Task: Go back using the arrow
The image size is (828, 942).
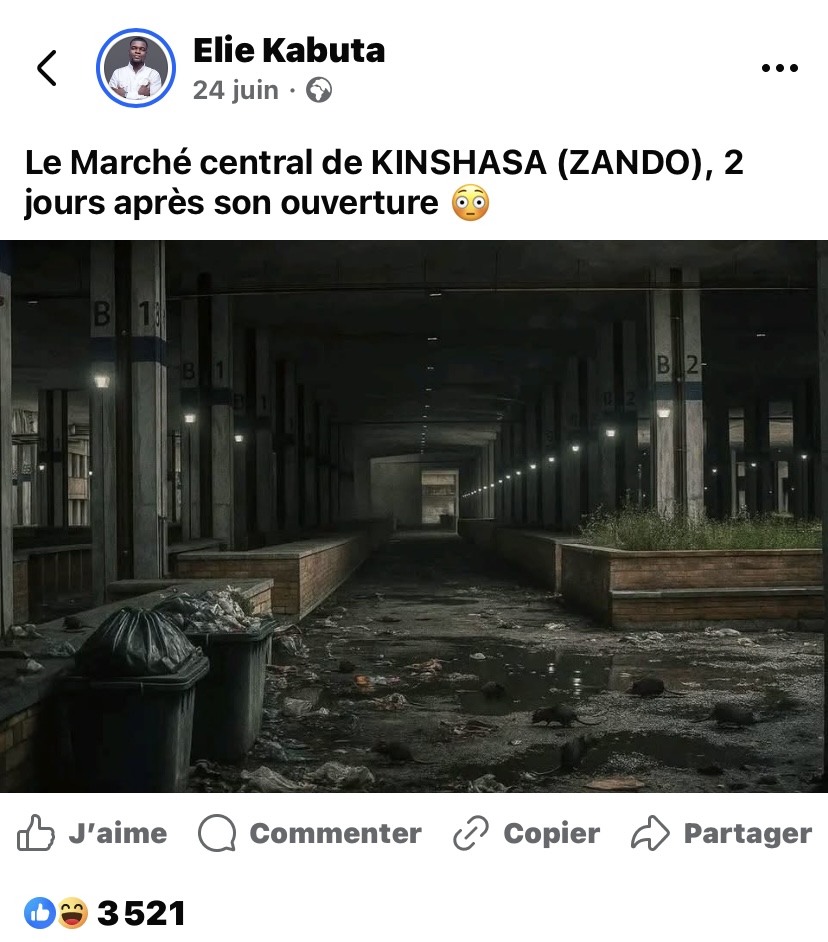Action: pos(46,68)
